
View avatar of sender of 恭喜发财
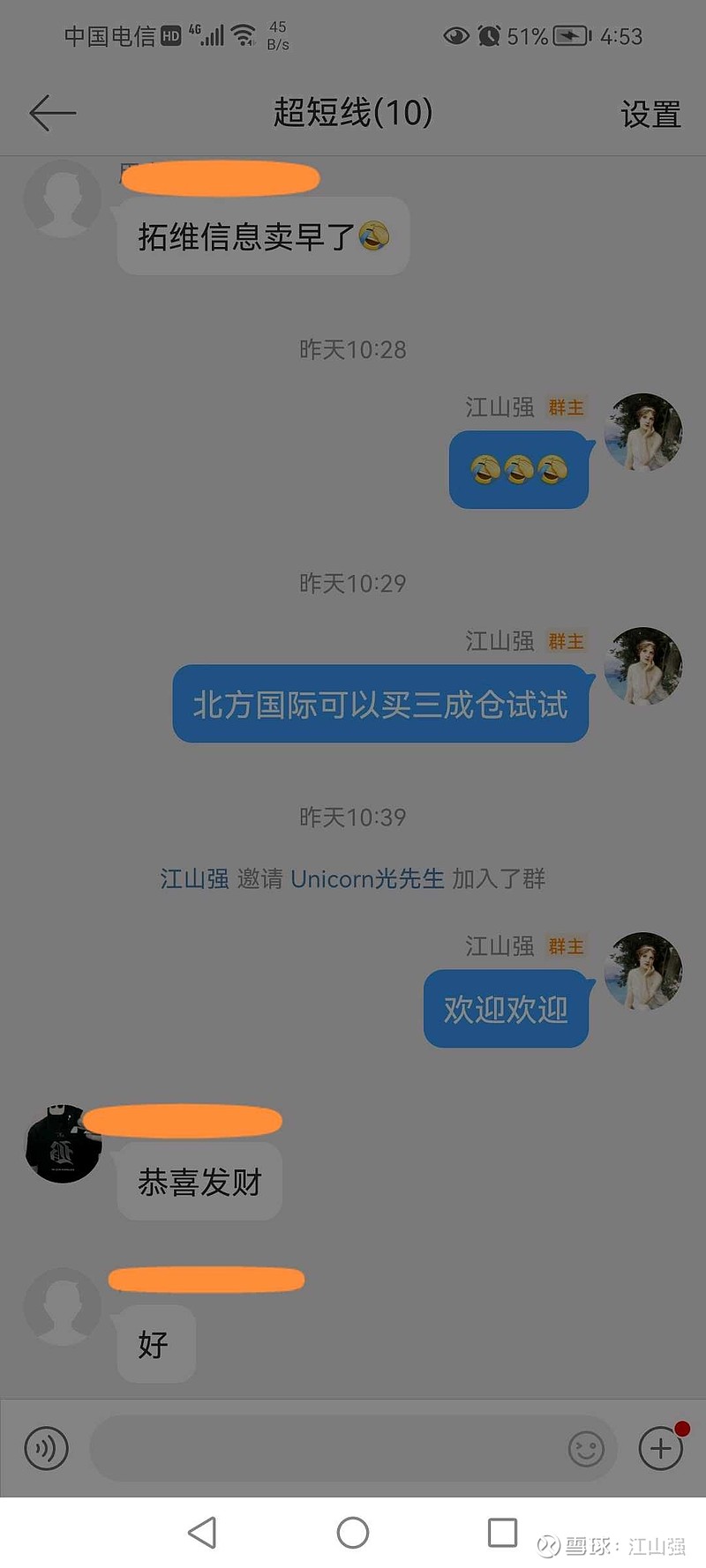(63, 1144)
